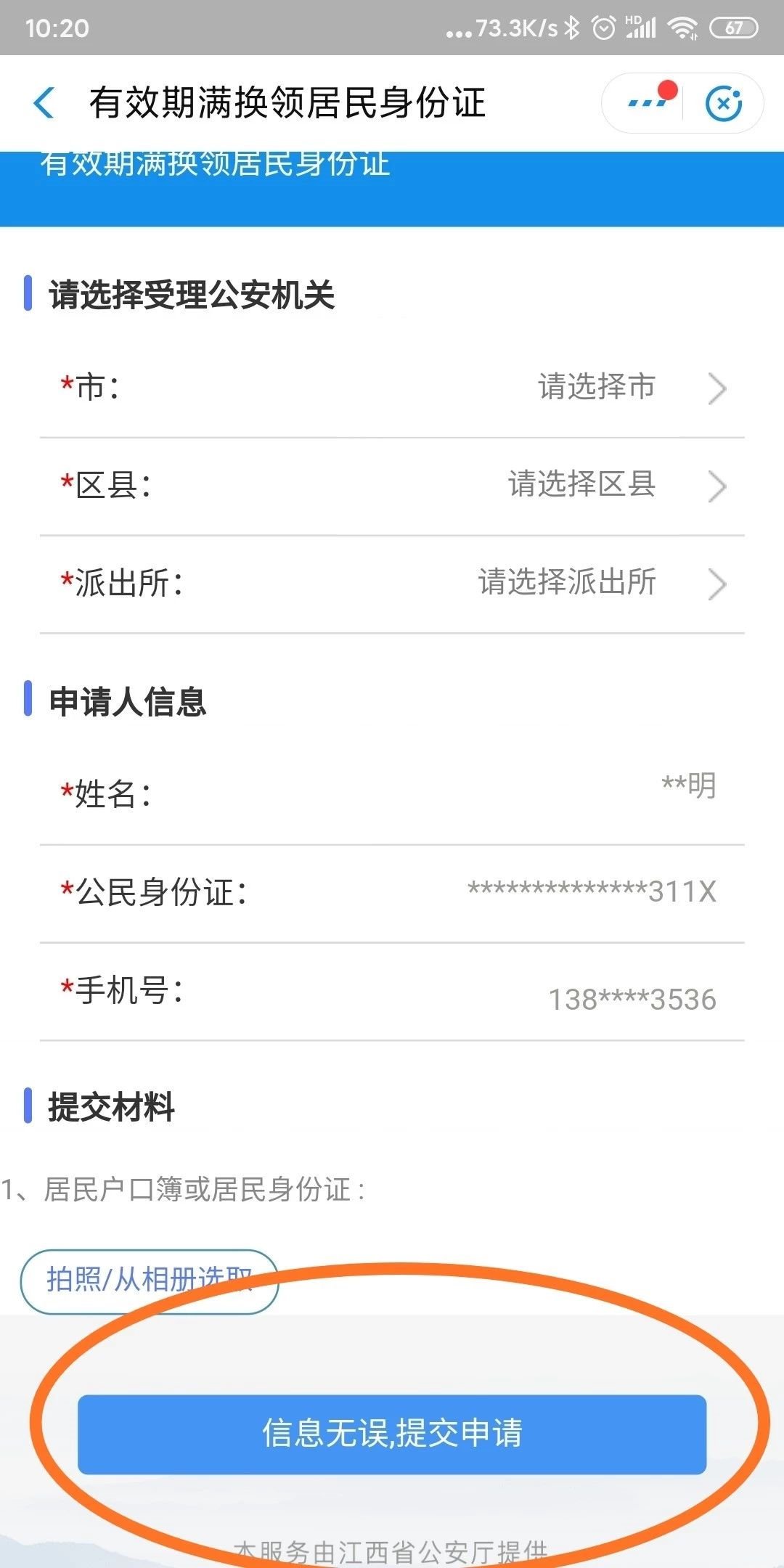Open the mini-program more options menu
The height and width of the screenshot is (1568, 784).
pyautogui.click(x=647, y=102)
